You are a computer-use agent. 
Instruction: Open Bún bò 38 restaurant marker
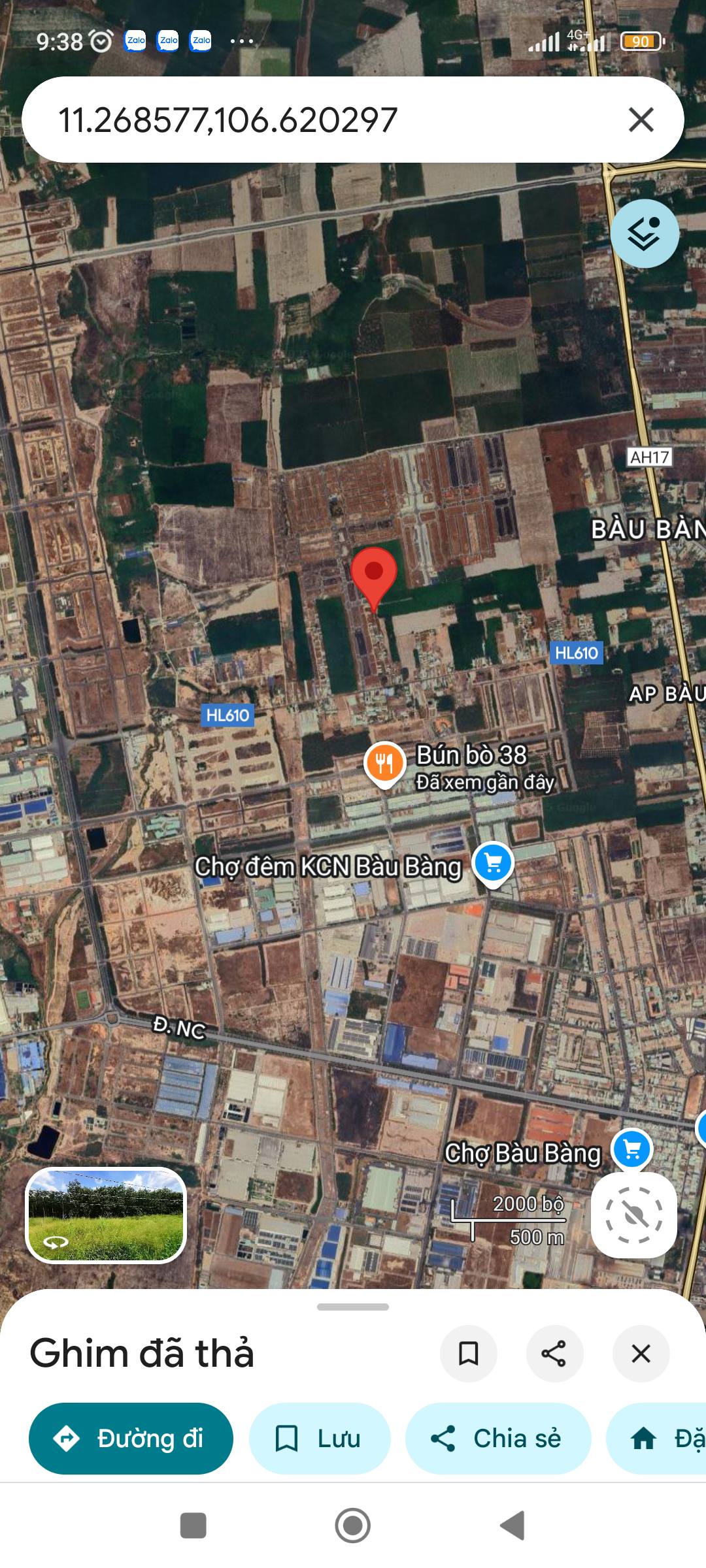[x=385, y=762]
